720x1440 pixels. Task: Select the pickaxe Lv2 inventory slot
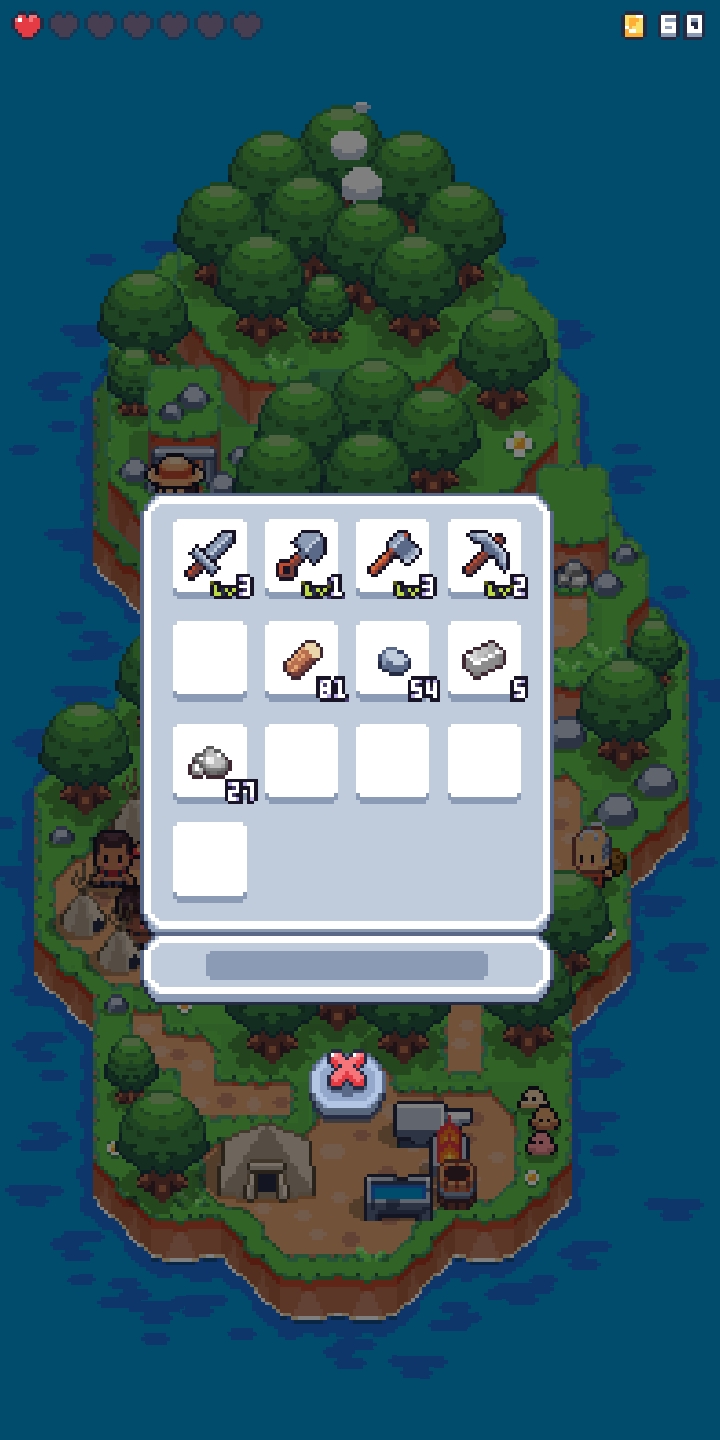coord(485,557)
